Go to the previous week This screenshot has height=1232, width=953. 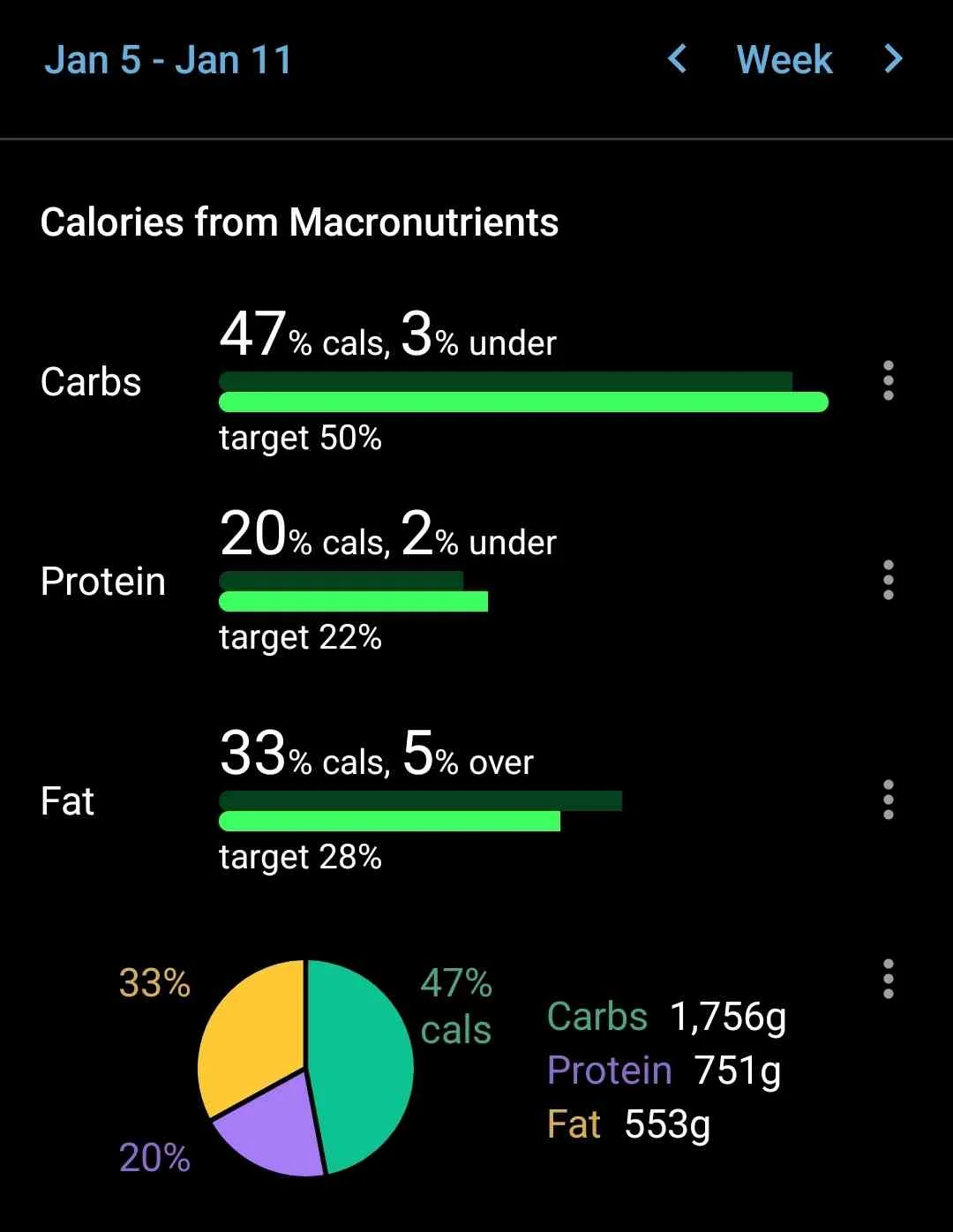pyautogui.click(x=678, y=60)
